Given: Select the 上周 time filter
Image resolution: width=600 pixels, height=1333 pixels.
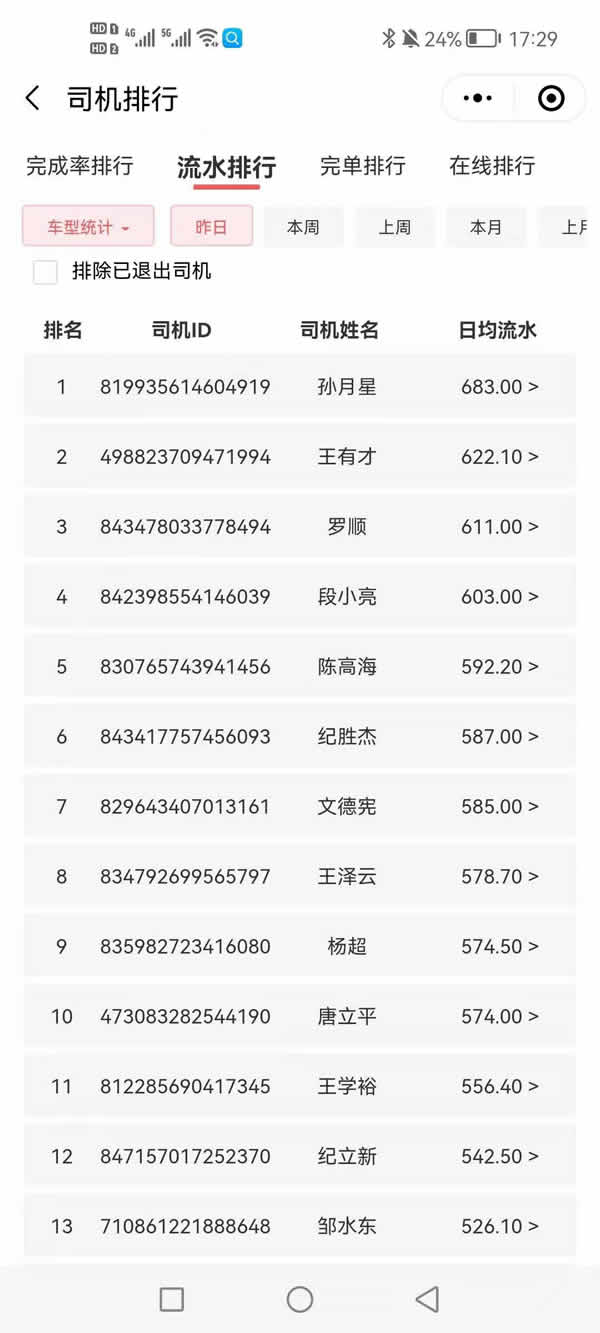Looking at the screenshot, I should tap(395, 227).
